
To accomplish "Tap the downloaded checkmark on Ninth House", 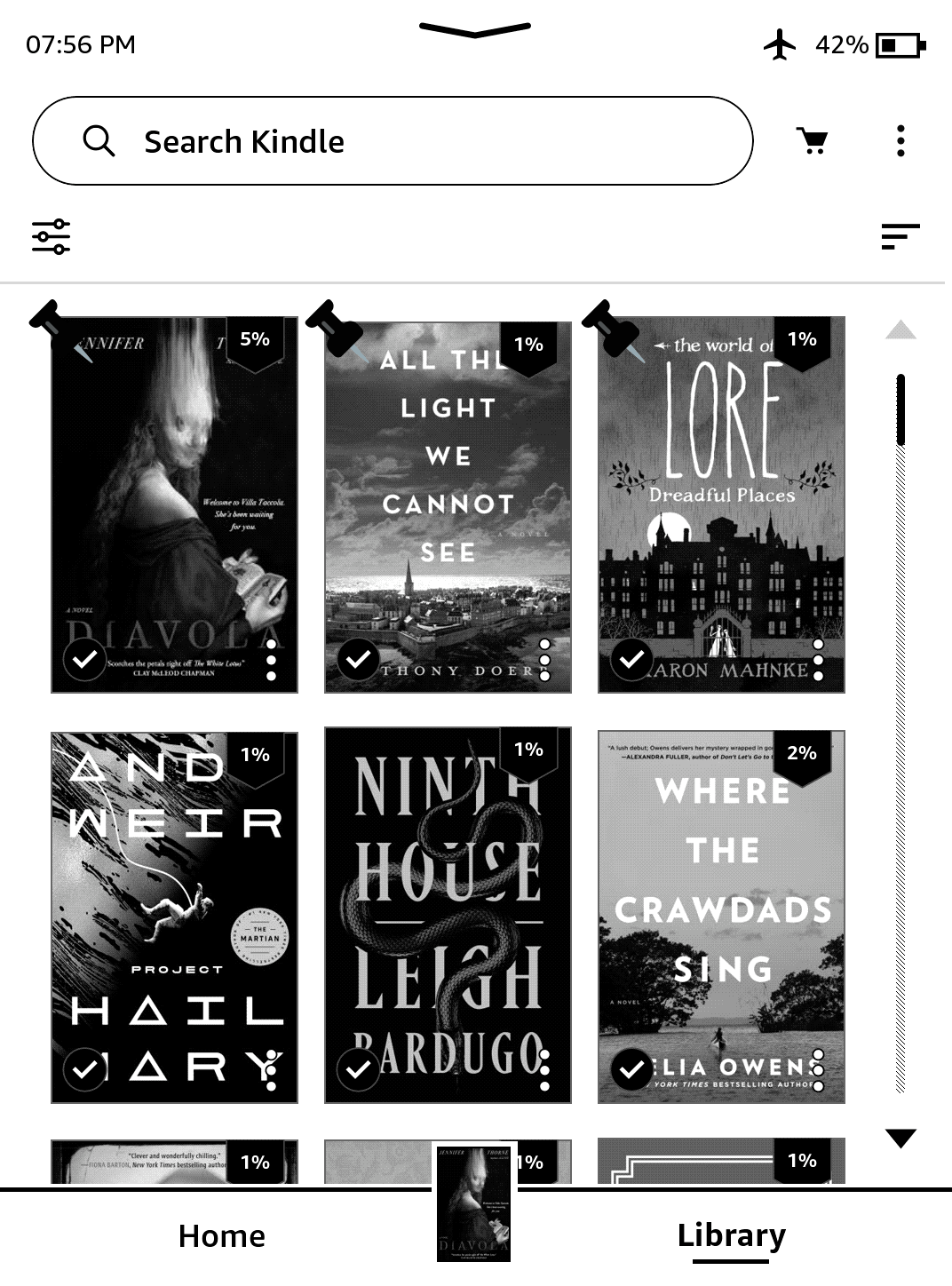I will 358,1069.
